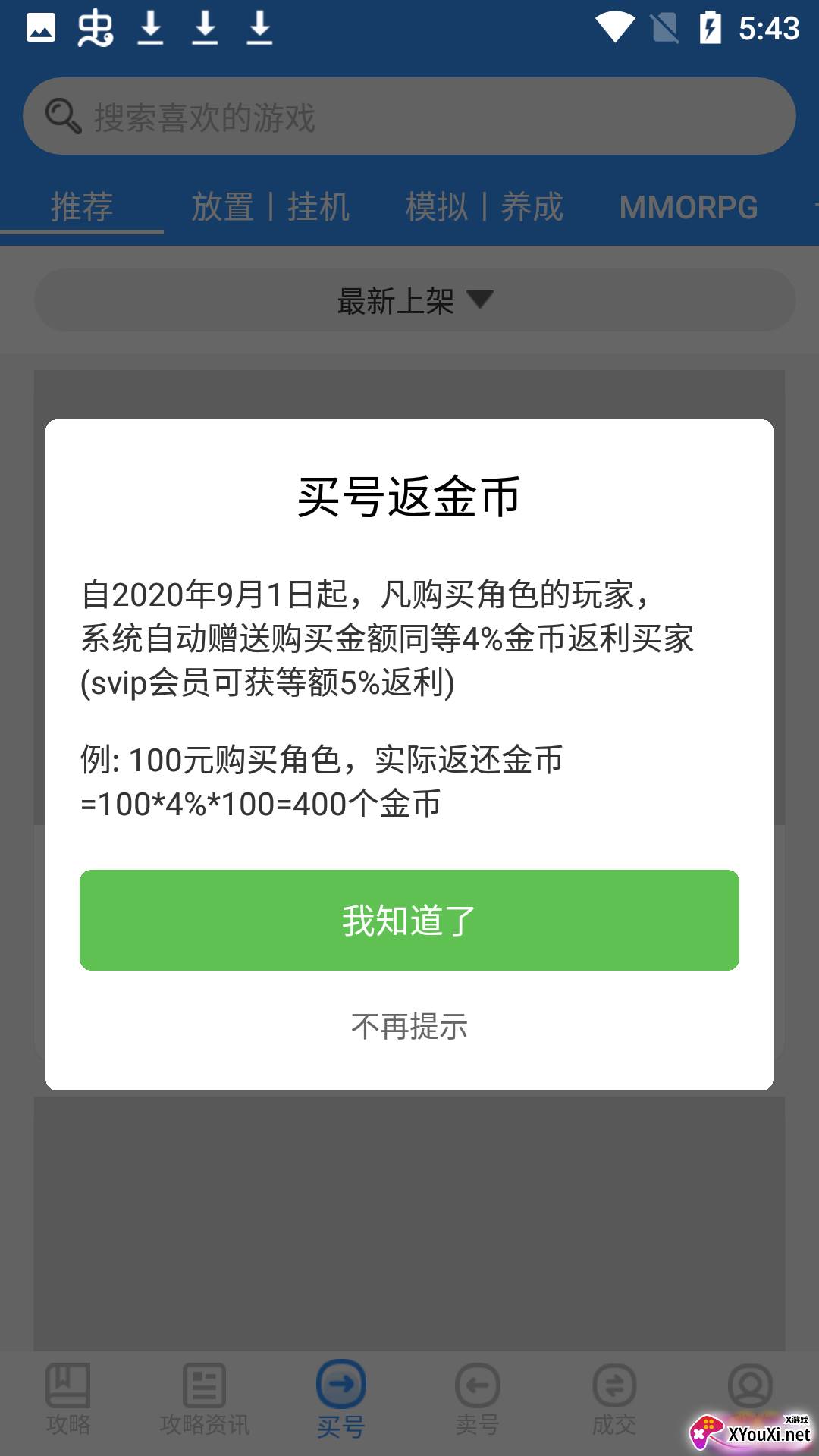Select the 放置 | 挂机 category tab
This screenshot has width=819, height=1456.
(270, 207)
